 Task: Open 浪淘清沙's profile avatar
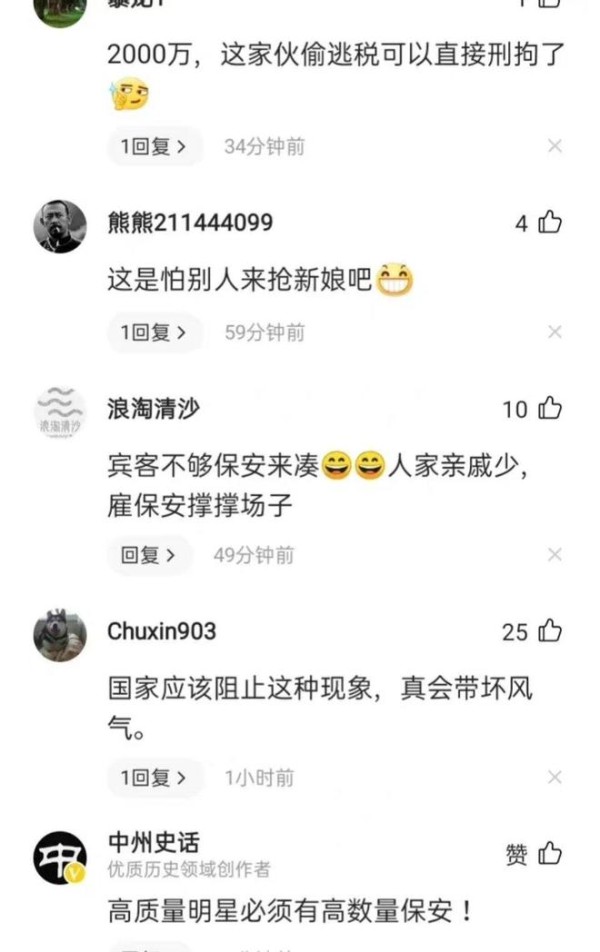60,412
